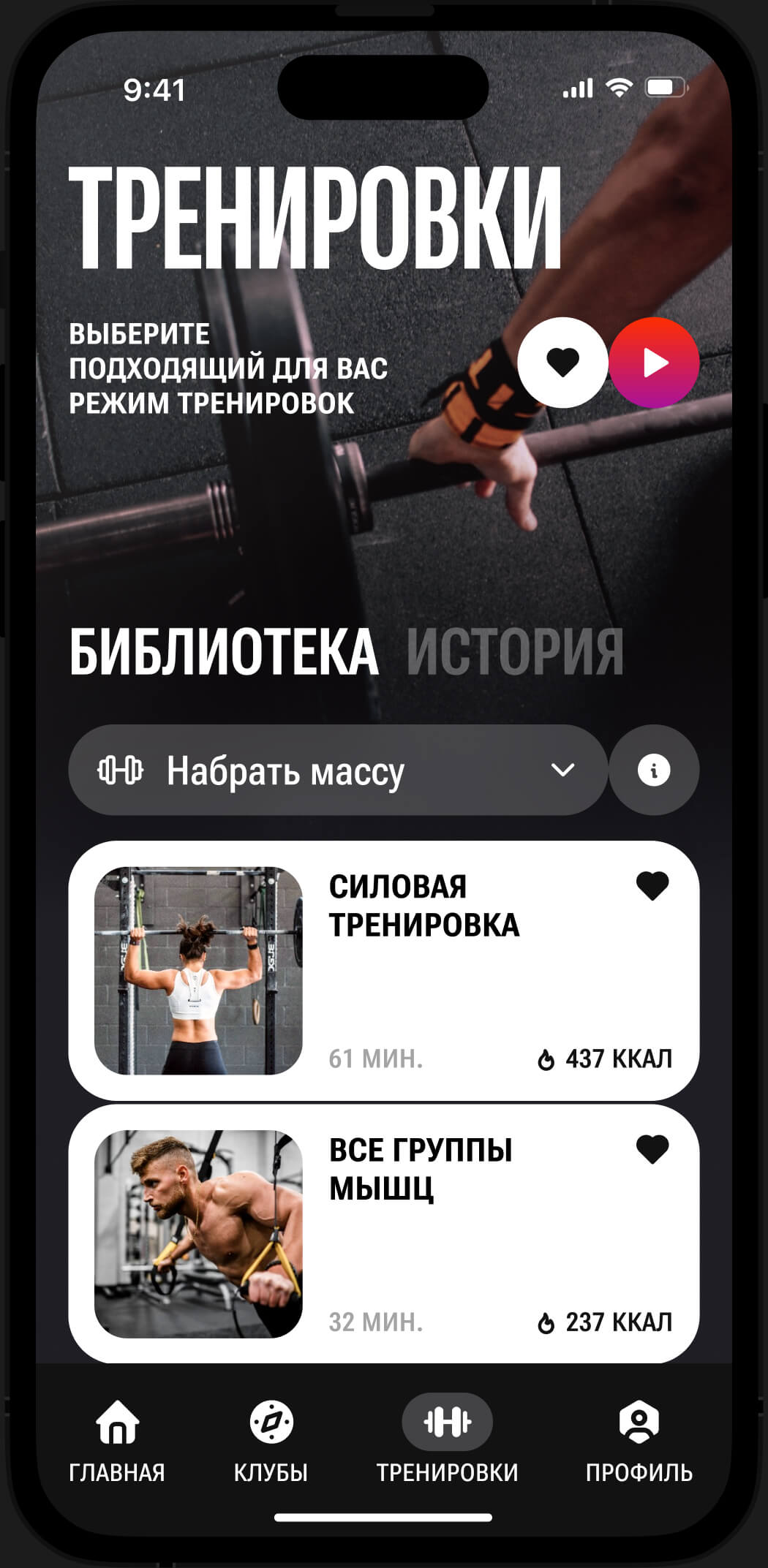Expand the Набрать массу dropdown

[338, 770]
